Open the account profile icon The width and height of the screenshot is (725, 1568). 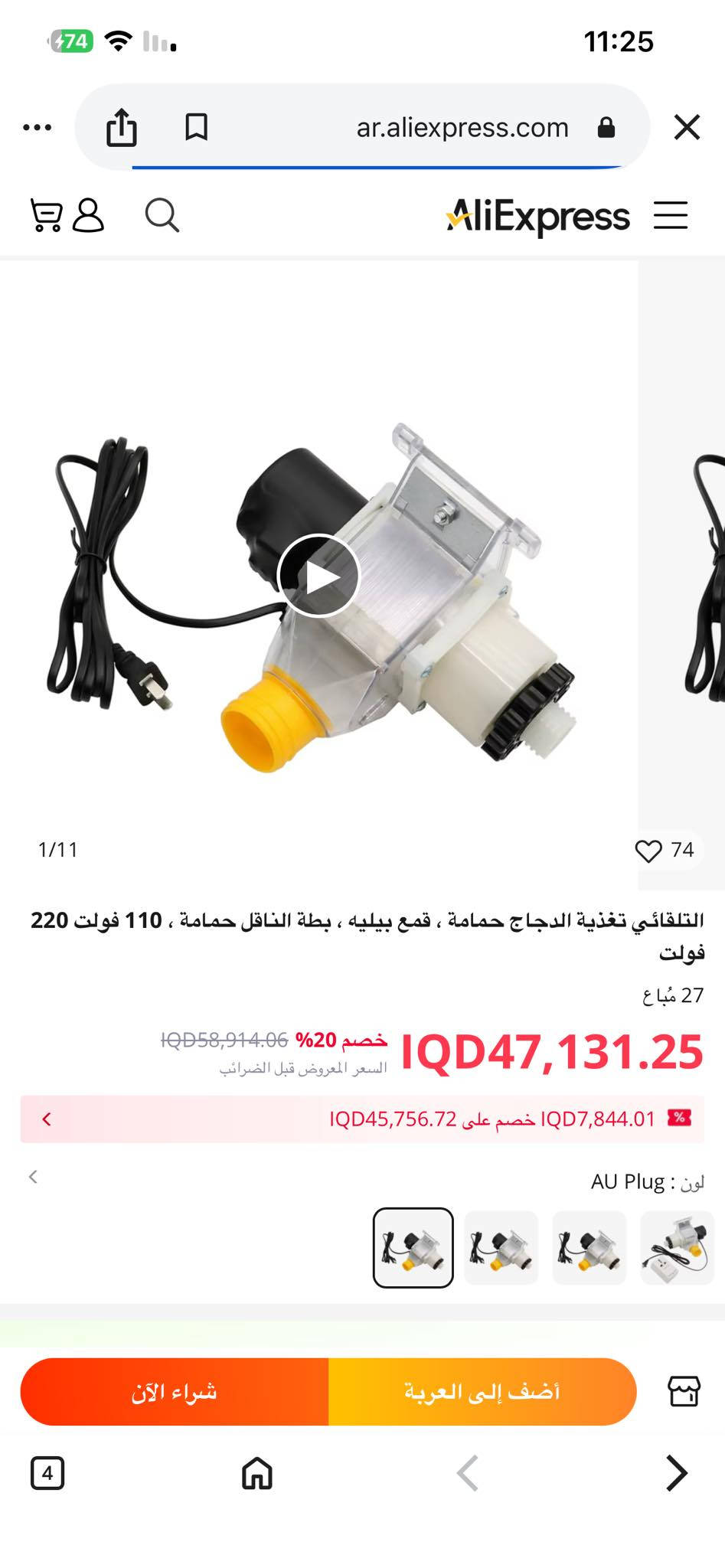(88, 215)
